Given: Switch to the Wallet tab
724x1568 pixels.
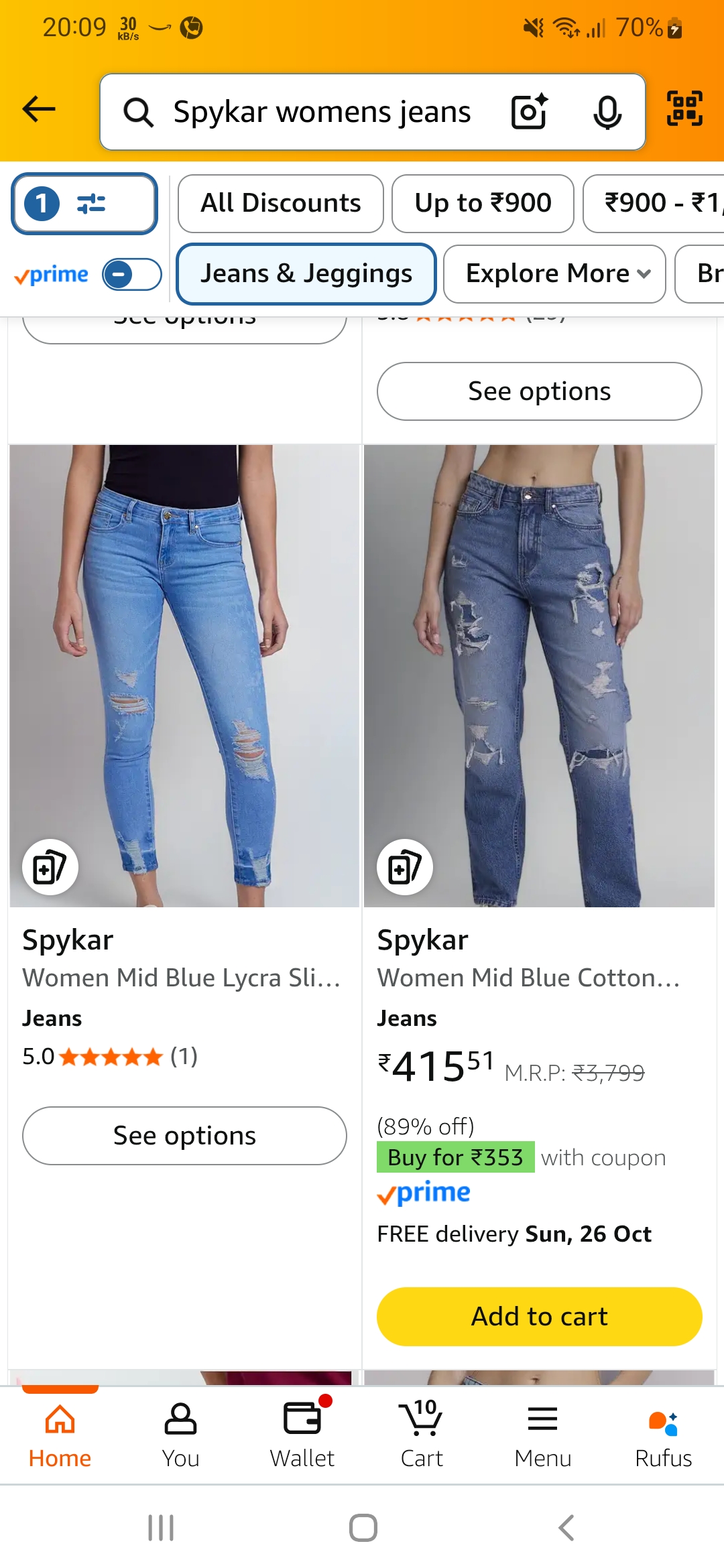Looking at the screenshot, I should 302,1434.
